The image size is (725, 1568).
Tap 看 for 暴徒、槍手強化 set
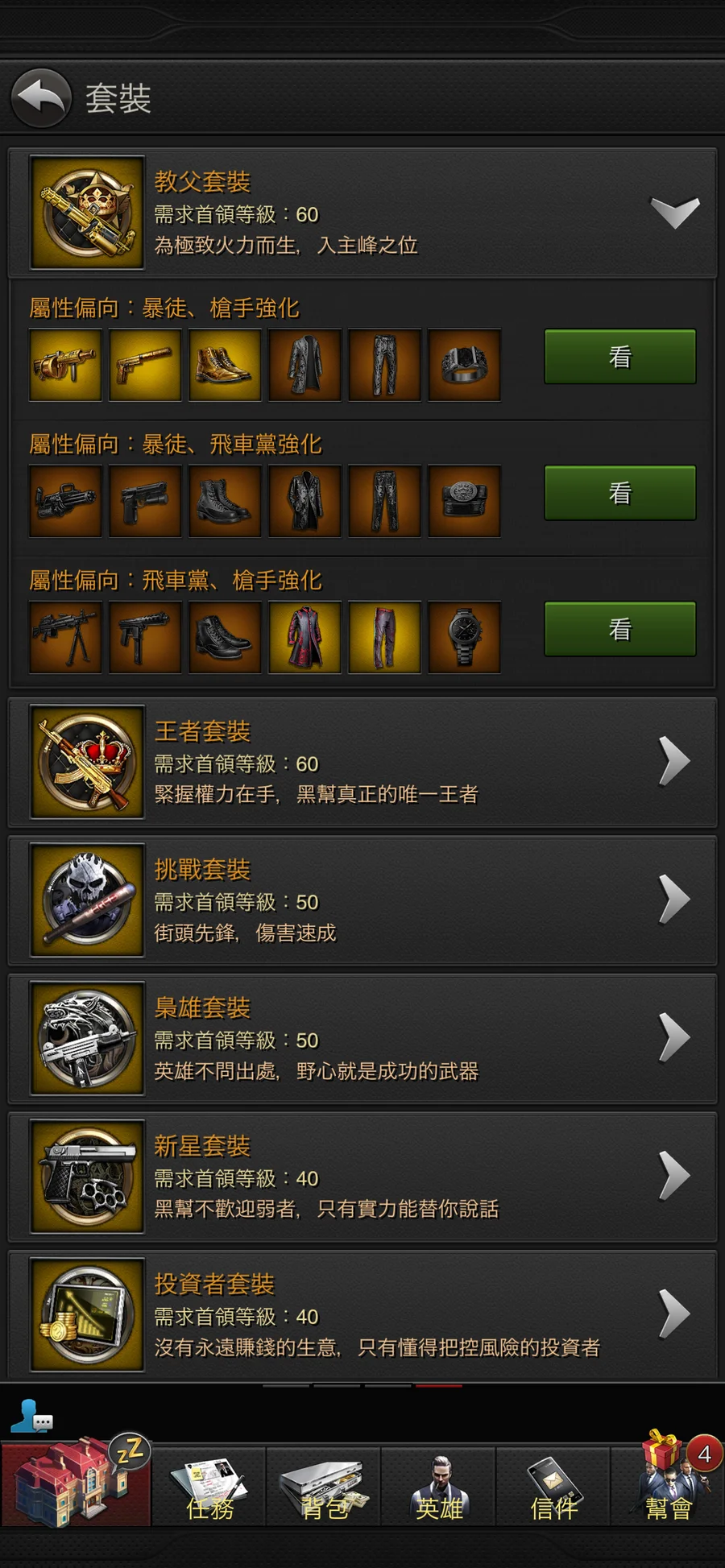[619, 357]
